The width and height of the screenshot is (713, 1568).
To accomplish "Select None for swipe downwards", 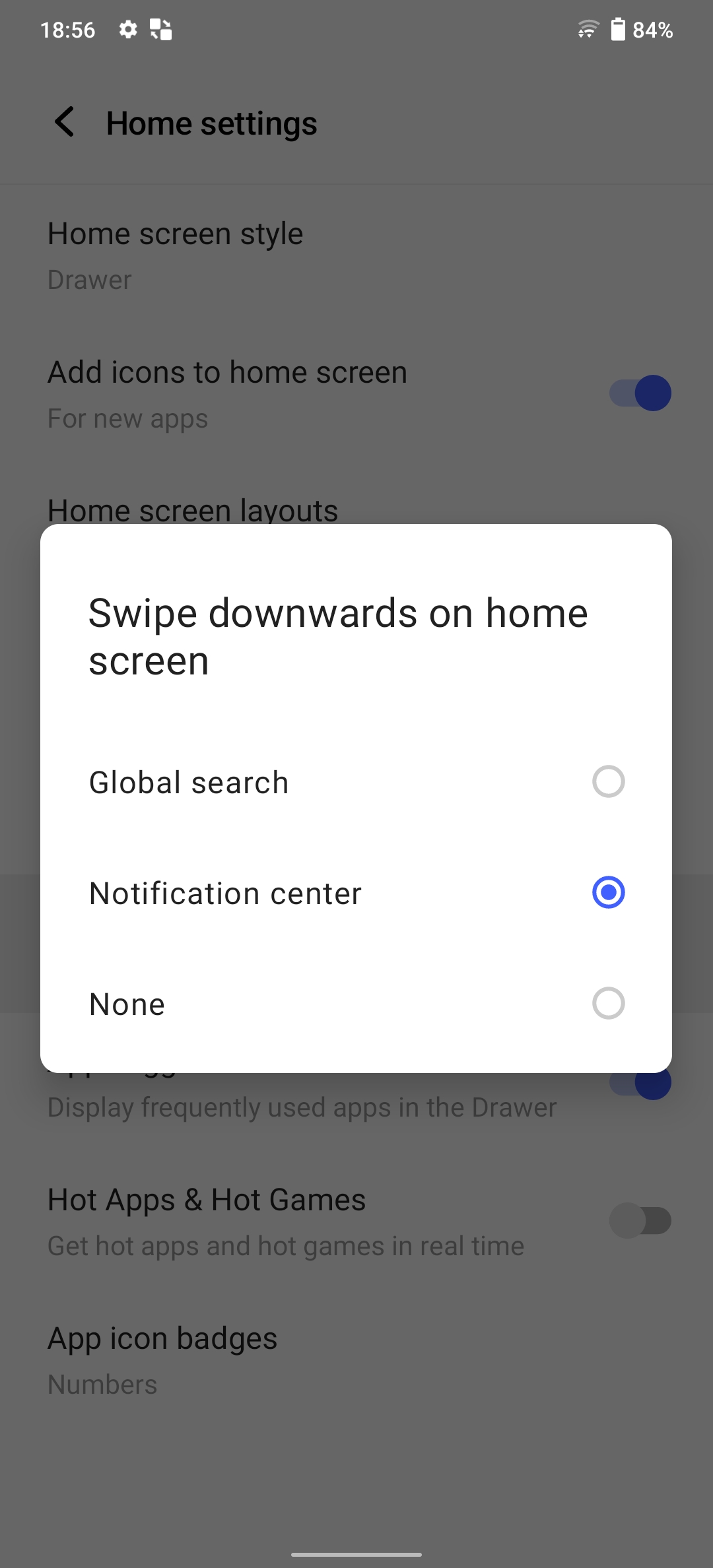I will 607,1003.
